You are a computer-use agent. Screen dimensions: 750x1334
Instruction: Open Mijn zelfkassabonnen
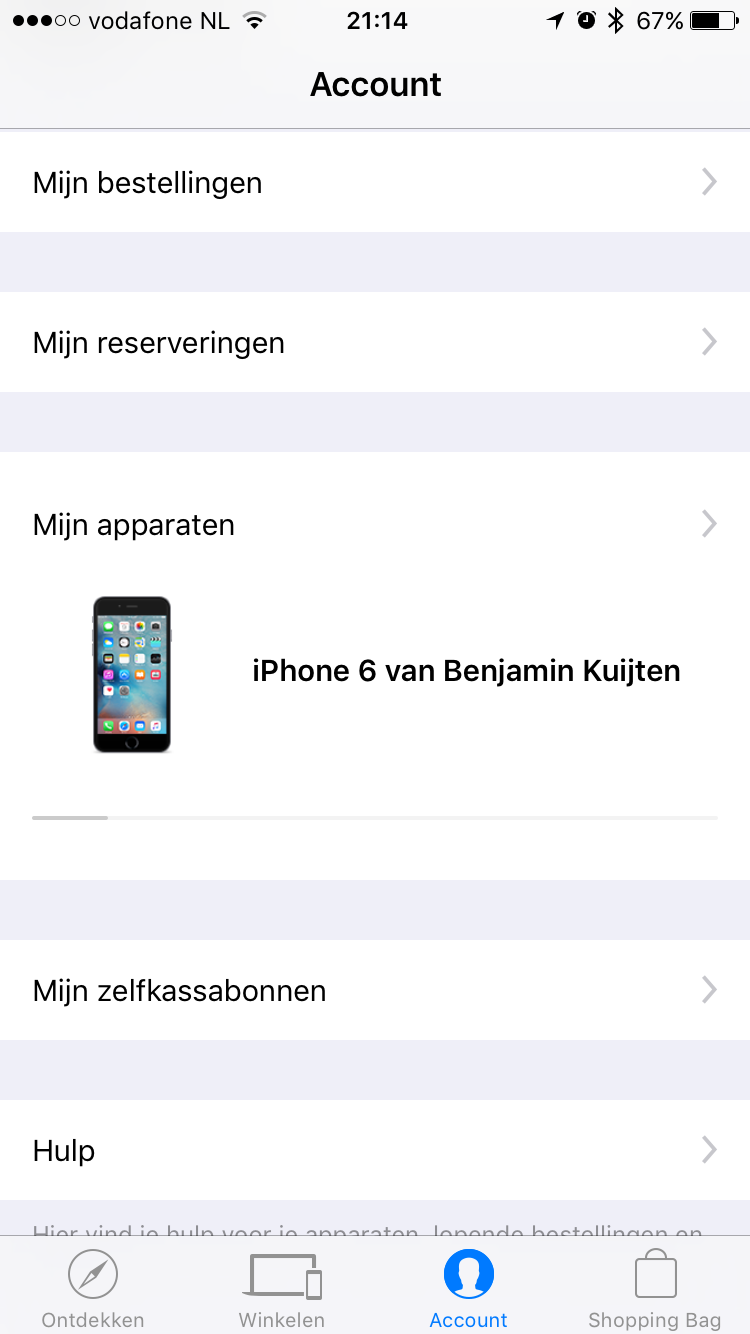(375, 990)
